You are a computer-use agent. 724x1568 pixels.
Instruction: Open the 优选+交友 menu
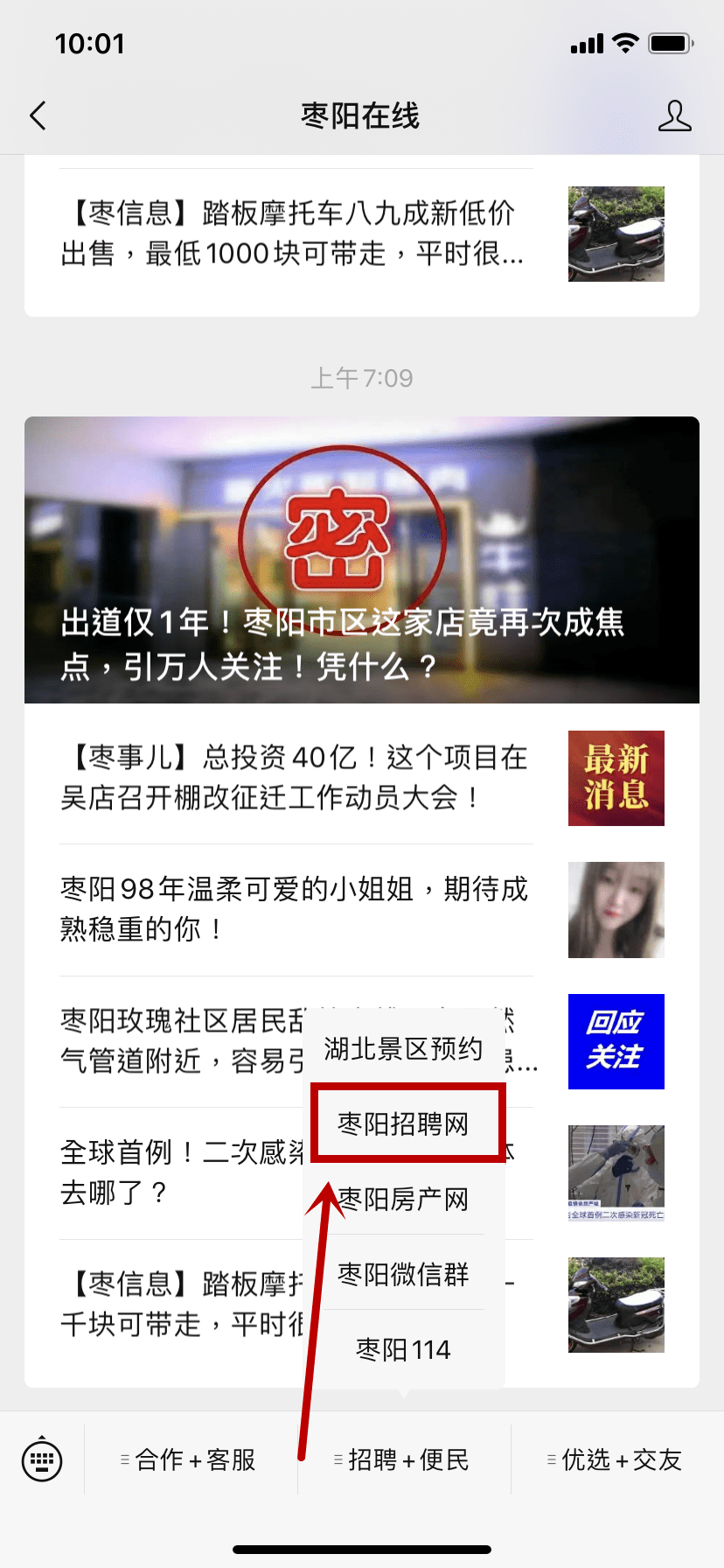617,1459
